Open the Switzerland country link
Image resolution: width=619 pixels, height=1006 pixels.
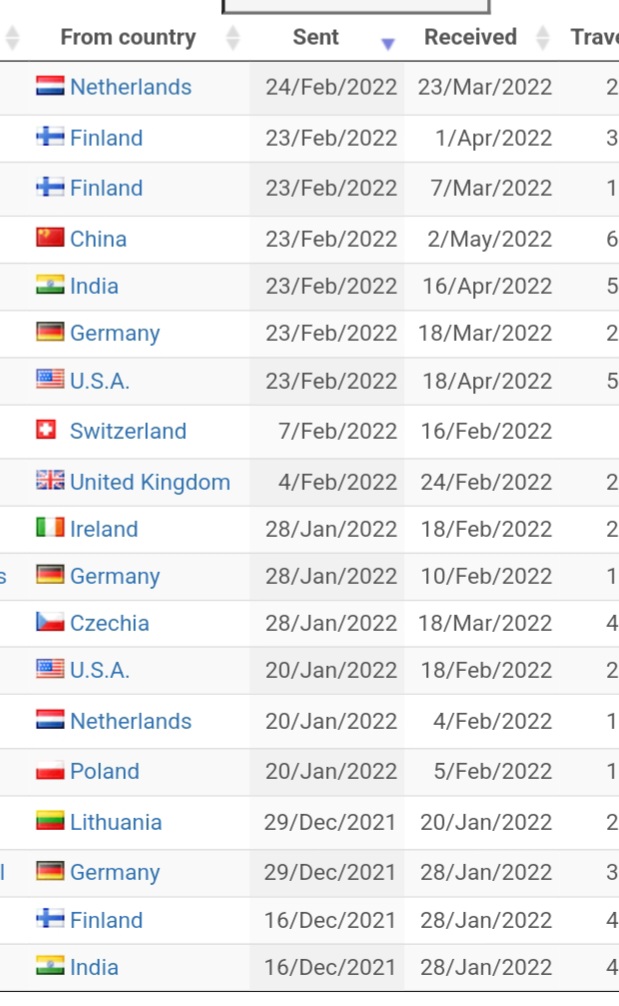coord(128,431)
